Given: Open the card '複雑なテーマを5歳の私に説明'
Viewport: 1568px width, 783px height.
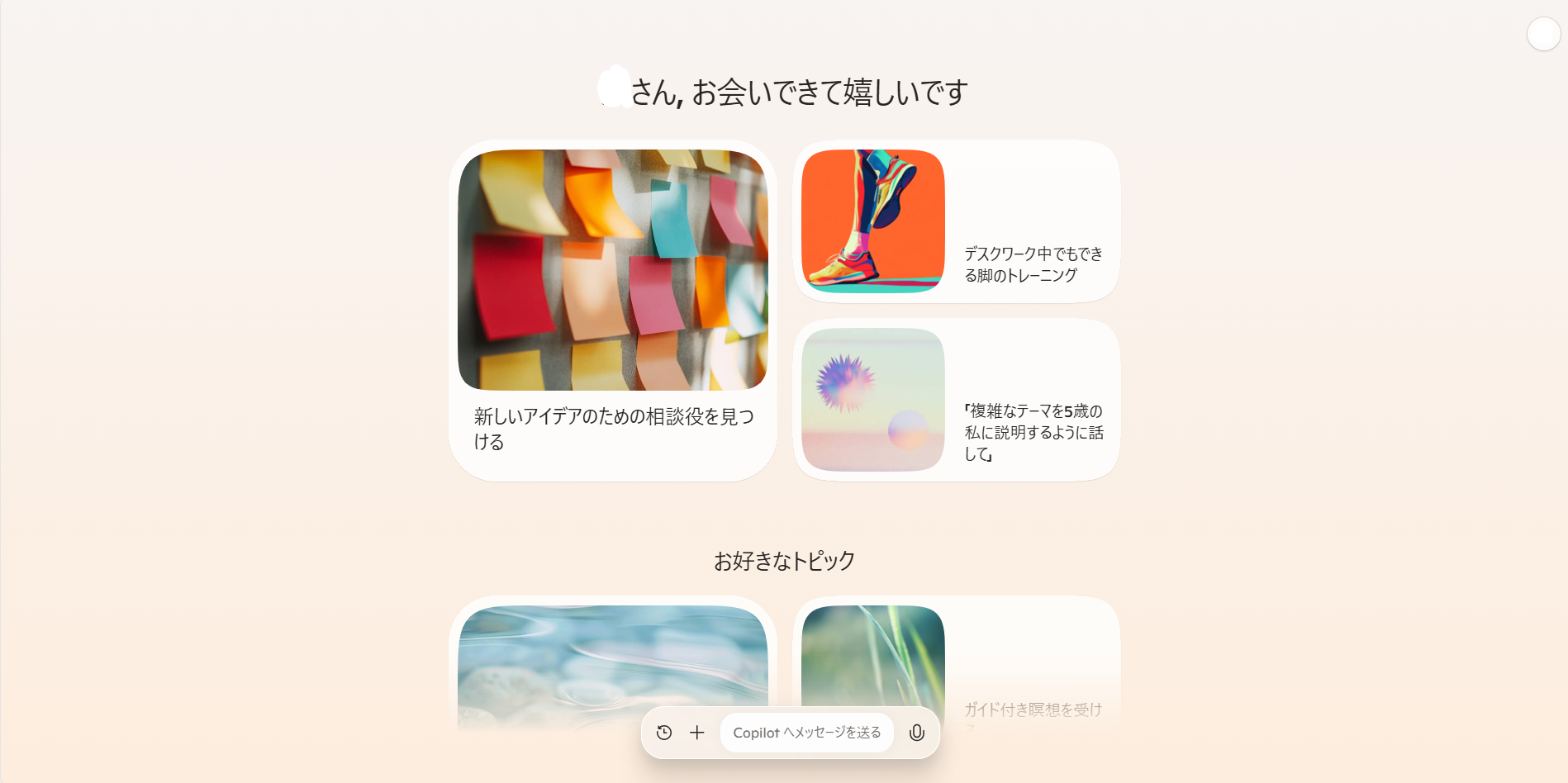Looking at the screenshot, I should [x=956, y=400].
